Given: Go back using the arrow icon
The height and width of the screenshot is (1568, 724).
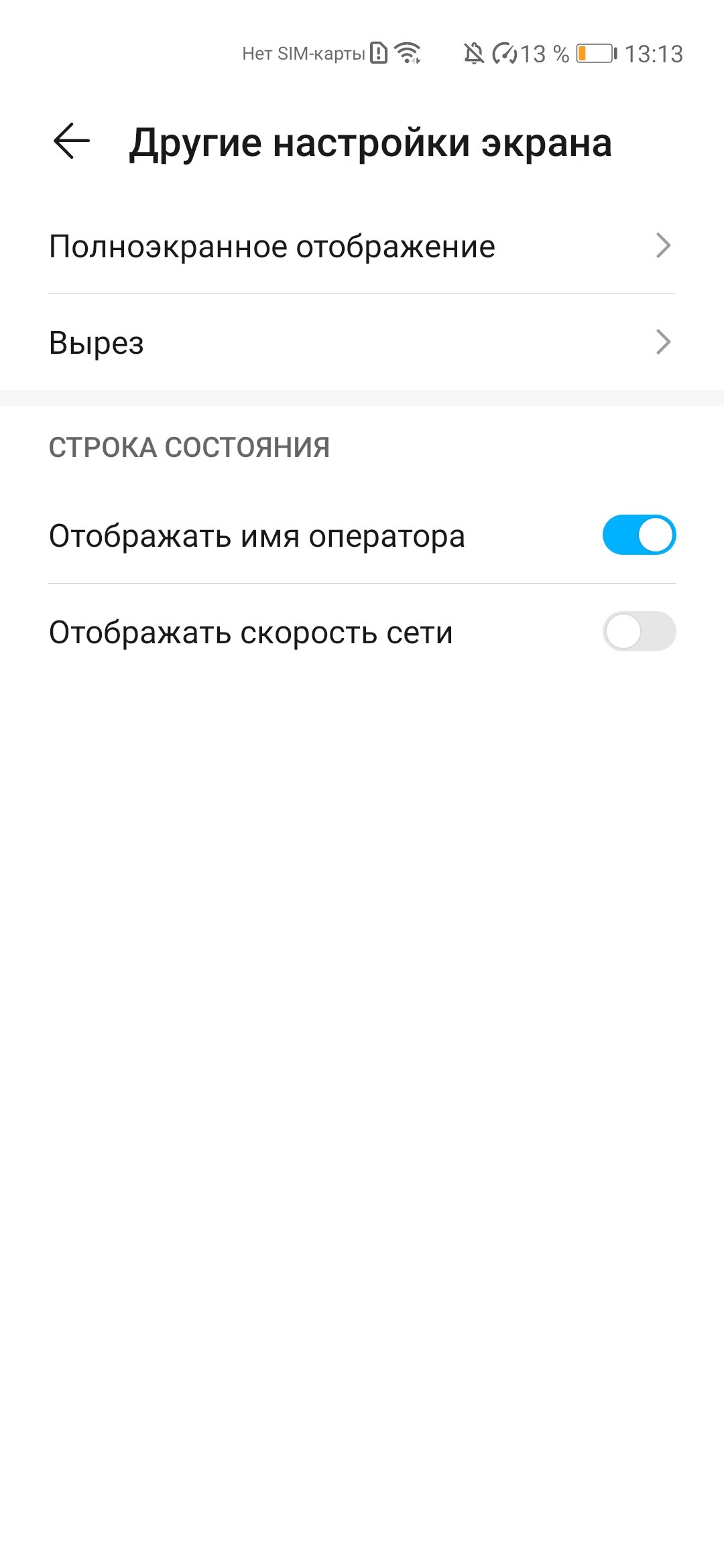Looking at the screenshot, I should coord(71,141).
